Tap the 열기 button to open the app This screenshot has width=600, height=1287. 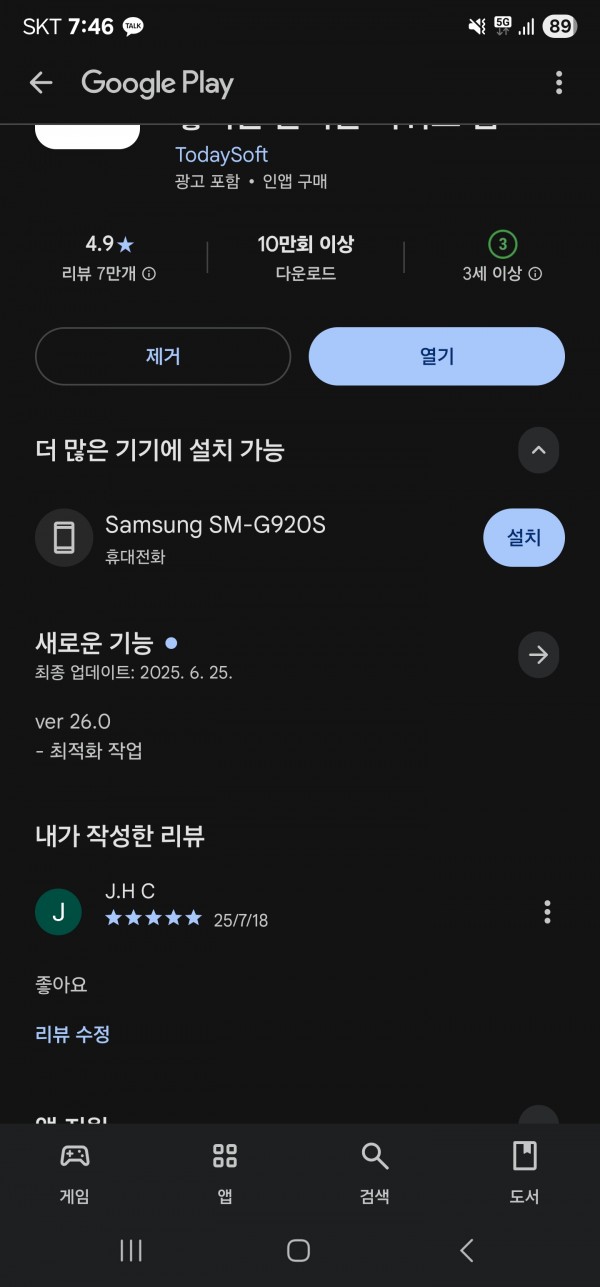pyautogui.click(x=437, y=356)
